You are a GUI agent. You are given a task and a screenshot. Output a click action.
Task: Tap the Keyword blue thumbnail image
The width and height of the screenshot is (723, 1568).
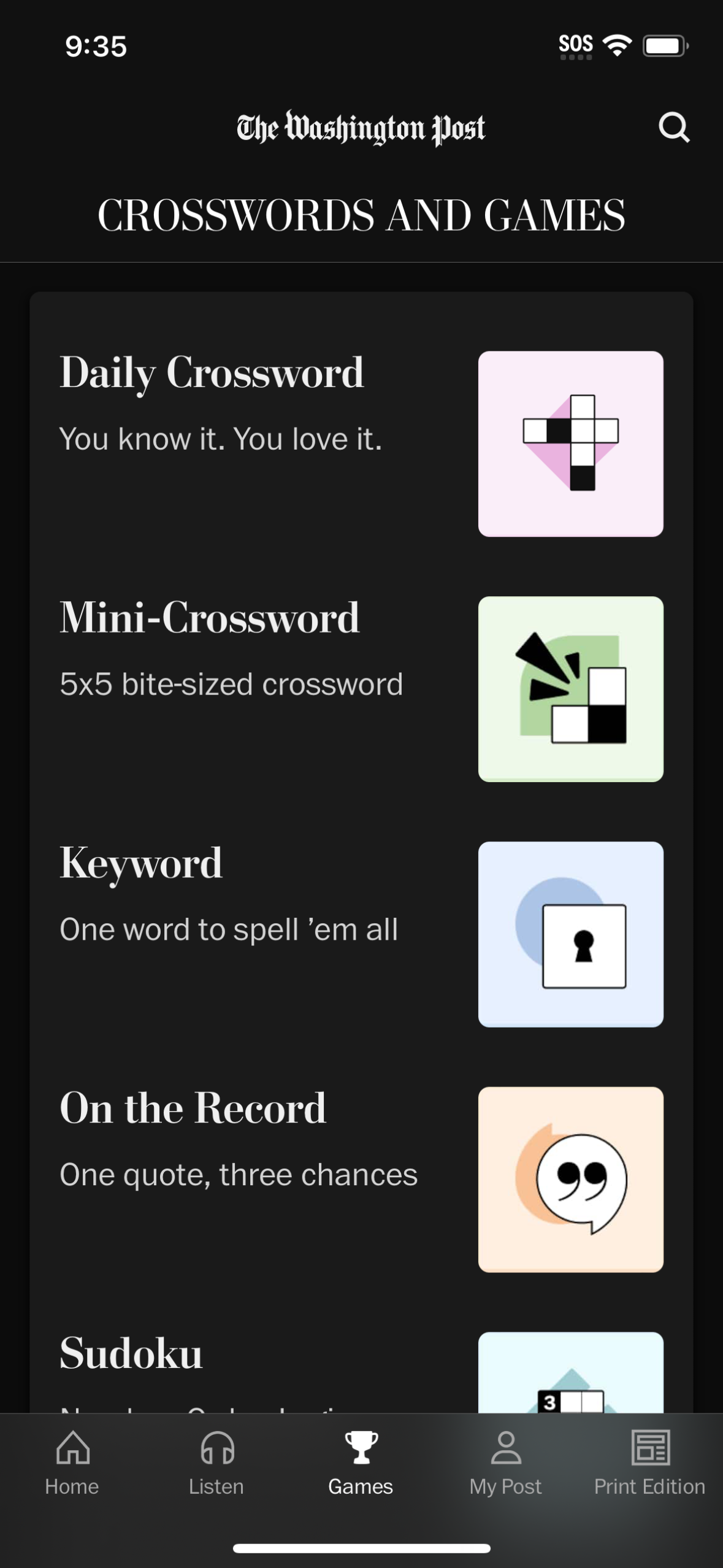click(x=570, y=934)
